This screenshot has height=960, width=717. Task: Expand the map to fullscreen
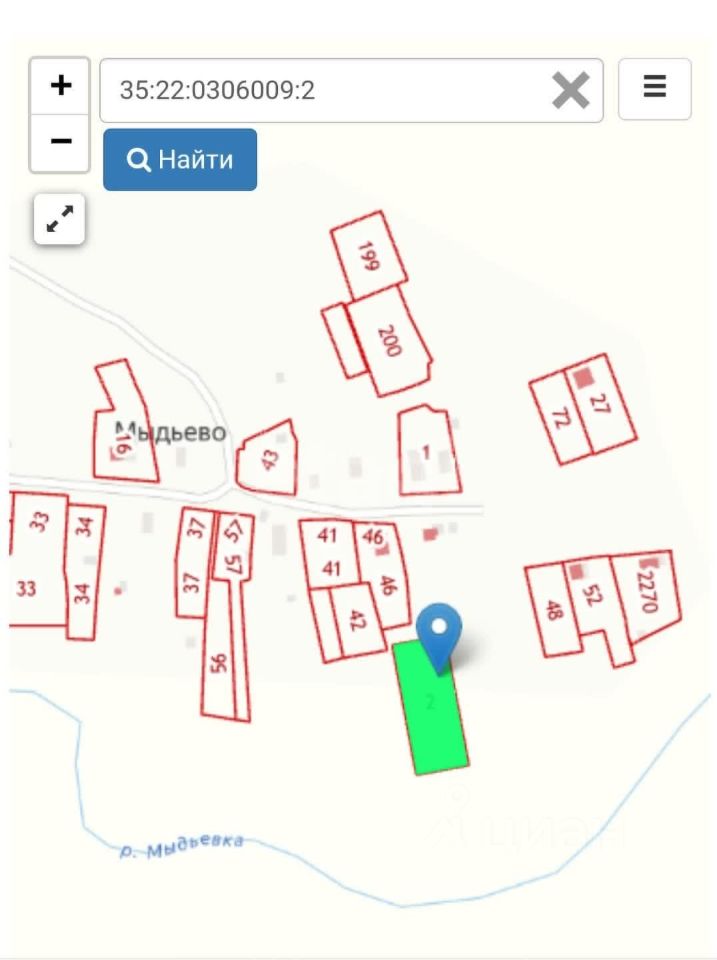[x=60, y=219]
